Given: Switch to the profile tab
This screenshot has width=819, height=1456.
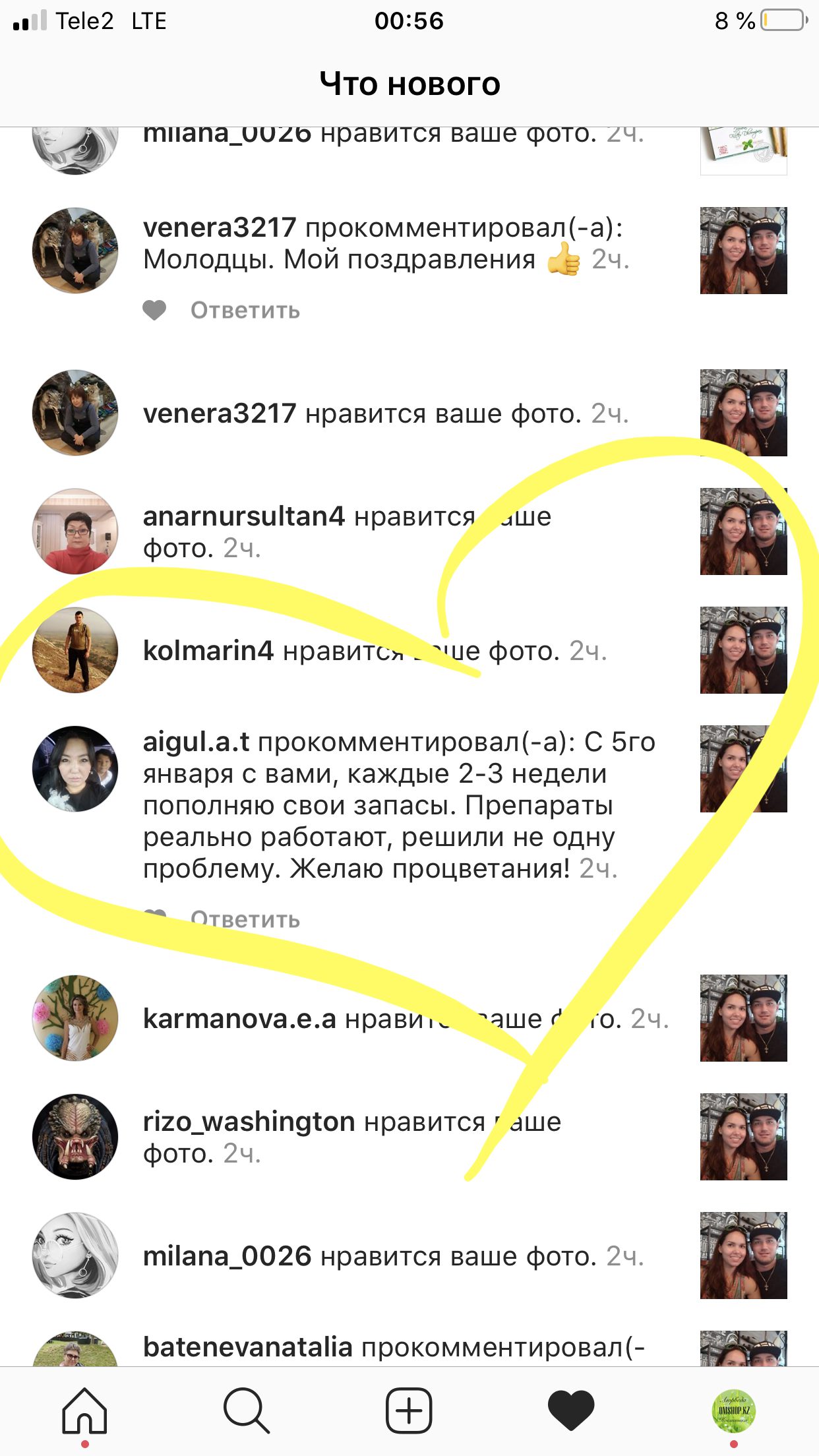Looking at the screenshot, I should 734,1411.
